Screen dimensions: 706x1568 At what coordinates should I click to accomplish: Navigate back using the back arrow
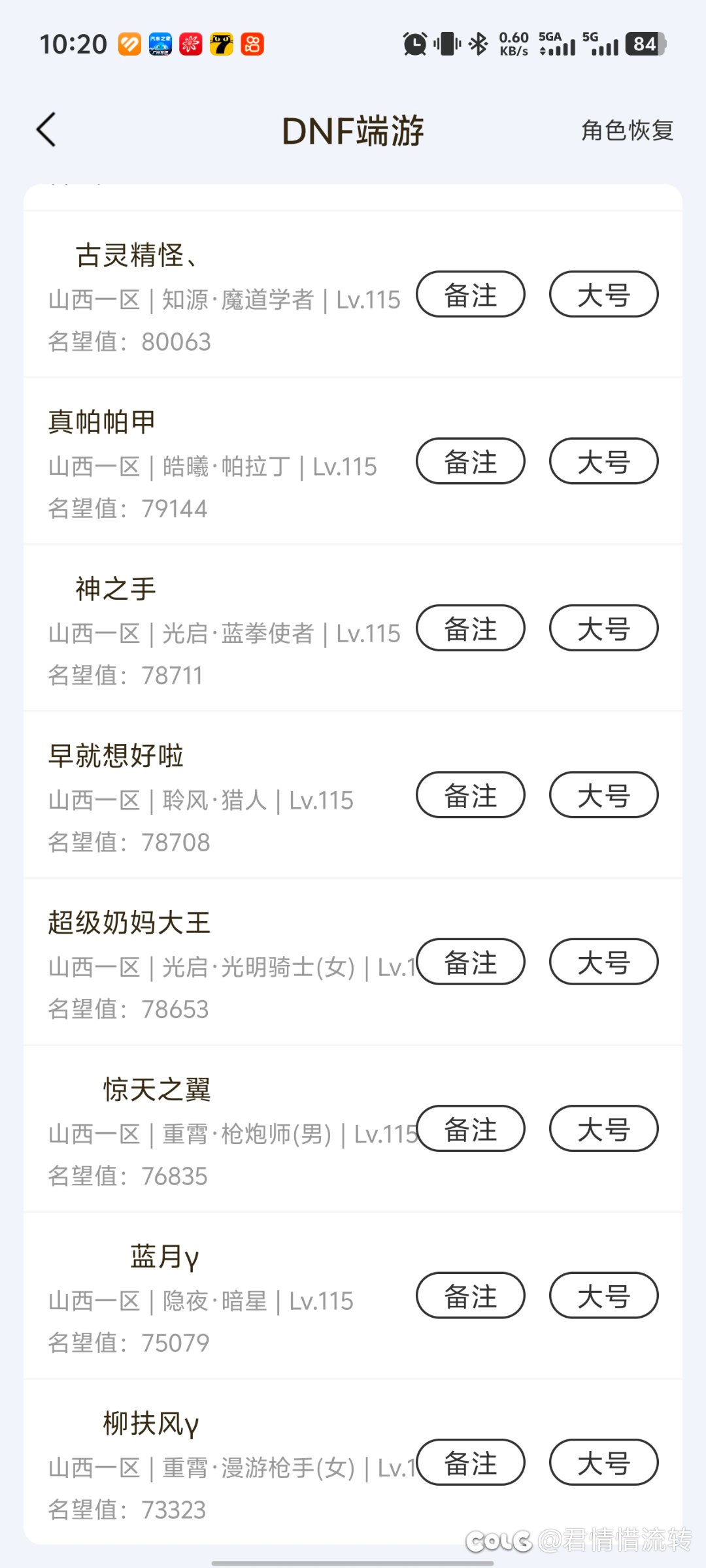tap(46, 129)
